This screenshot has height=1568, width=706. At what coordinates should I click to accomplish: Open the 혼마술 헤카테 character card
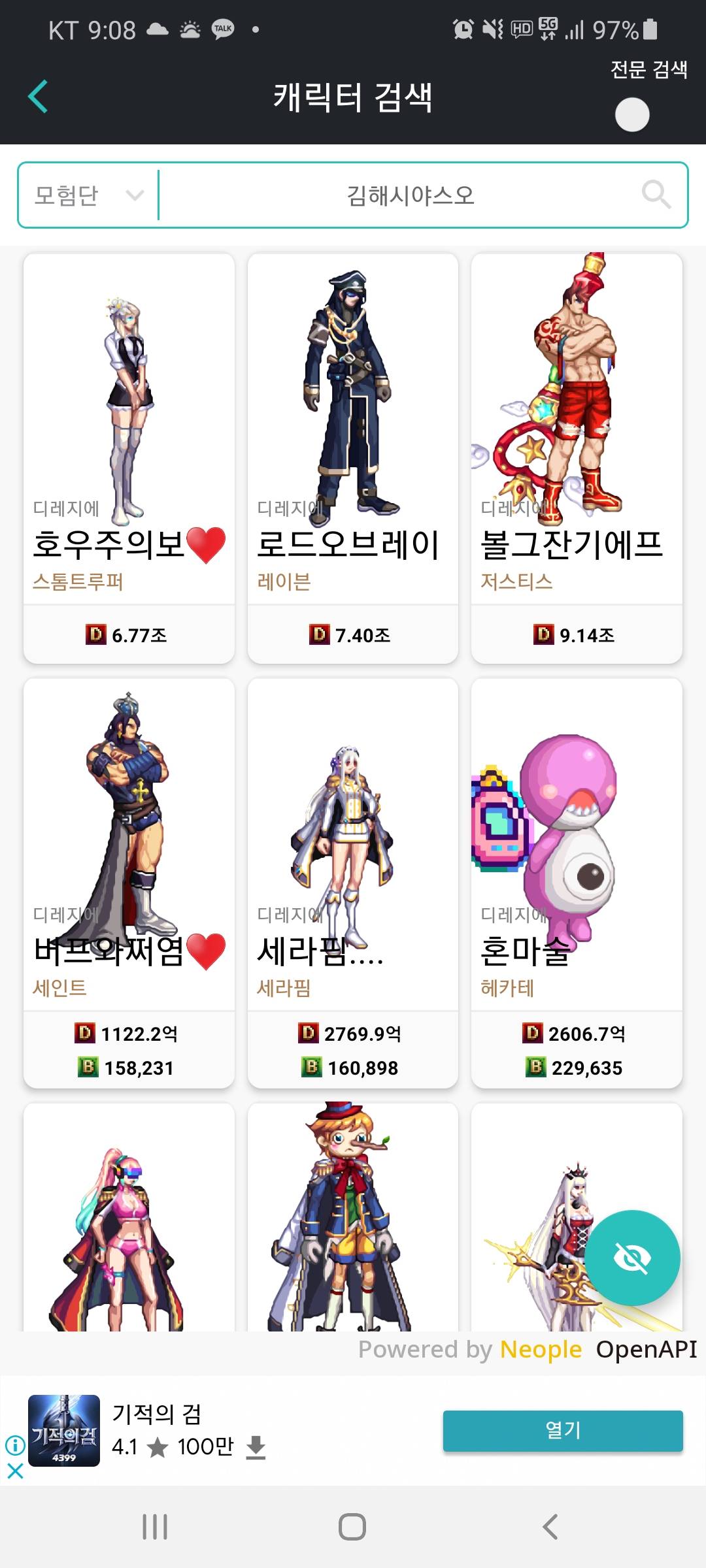pos(576,882)
